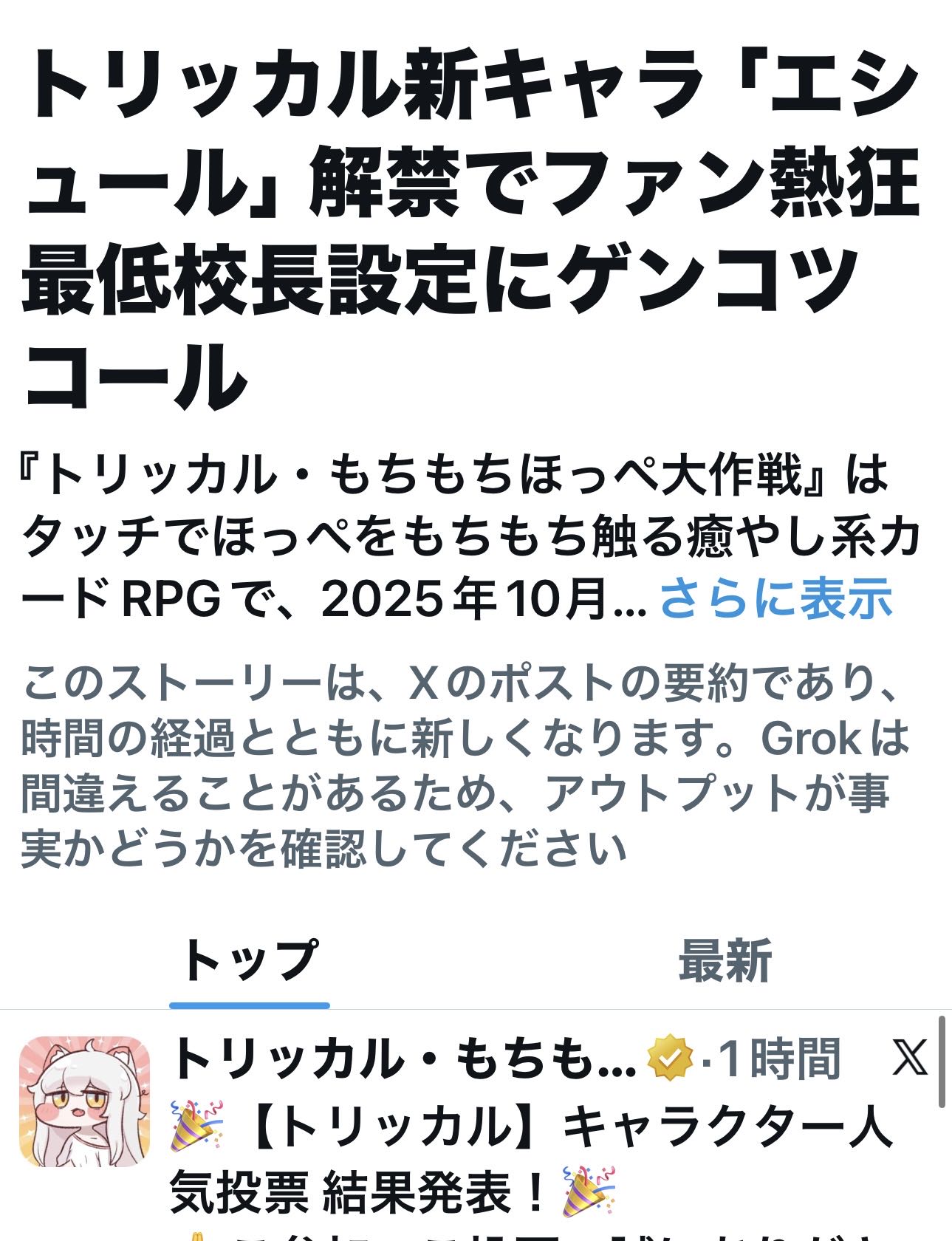Switch to the トップ tab
Viewport: 952px width, 1241px height.
pos(250,961)
